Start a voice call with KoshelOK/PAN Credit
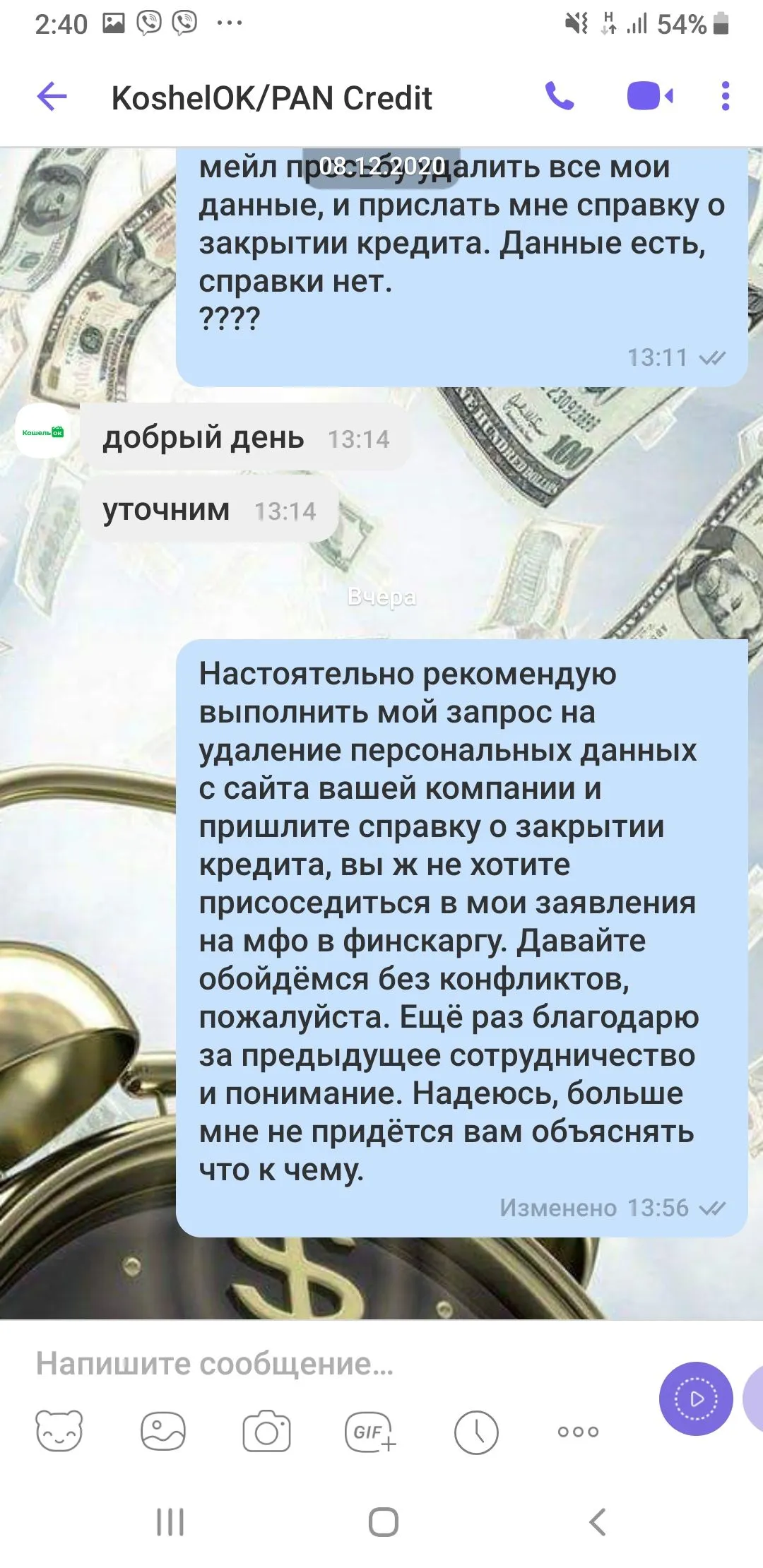Screen dimensions: 763x1568 click(x=560, y=96)
